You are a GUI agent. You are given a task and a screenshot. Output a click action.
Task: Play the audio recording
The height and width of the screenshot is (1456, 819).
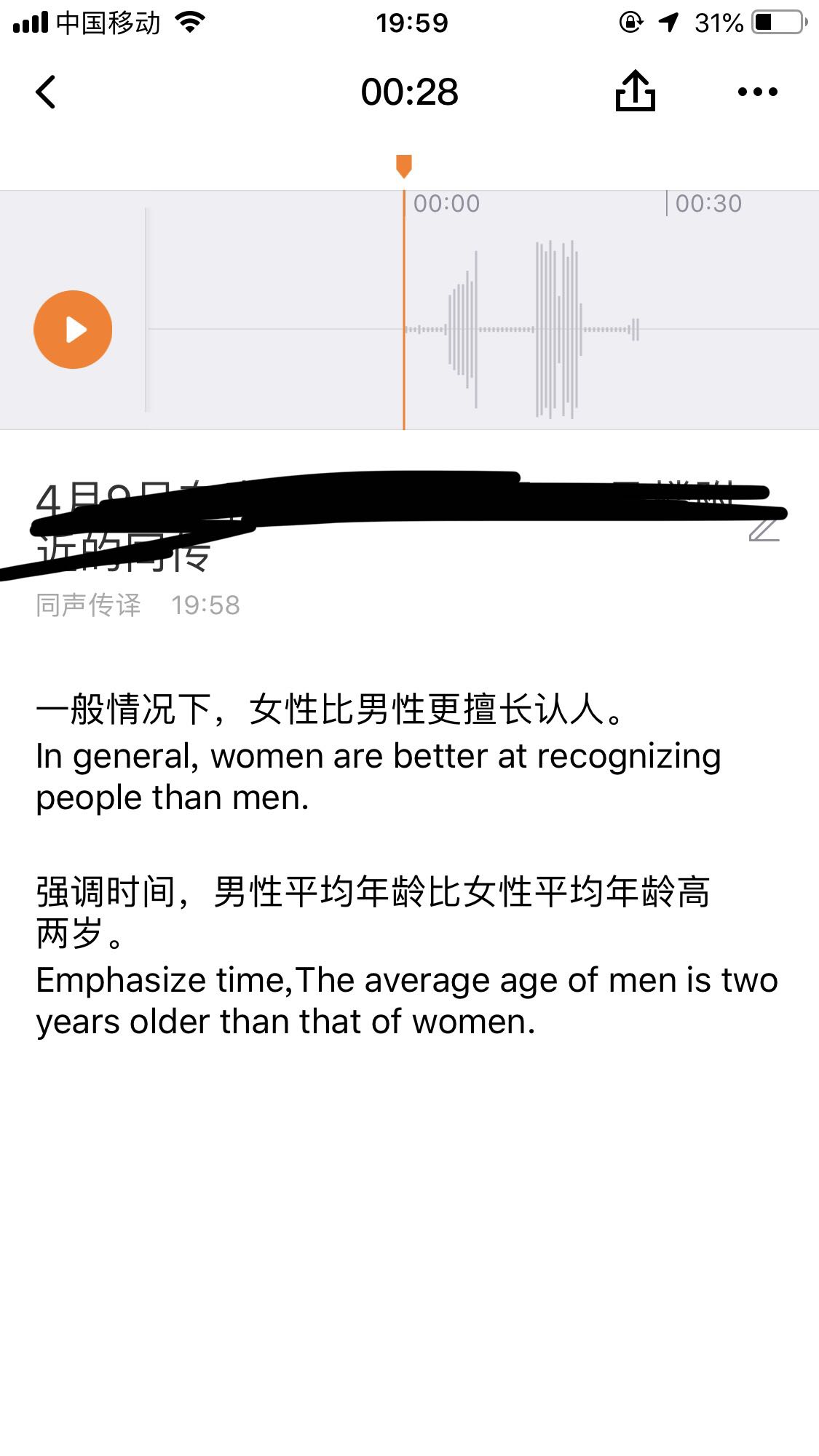click(x=73, y=330)
